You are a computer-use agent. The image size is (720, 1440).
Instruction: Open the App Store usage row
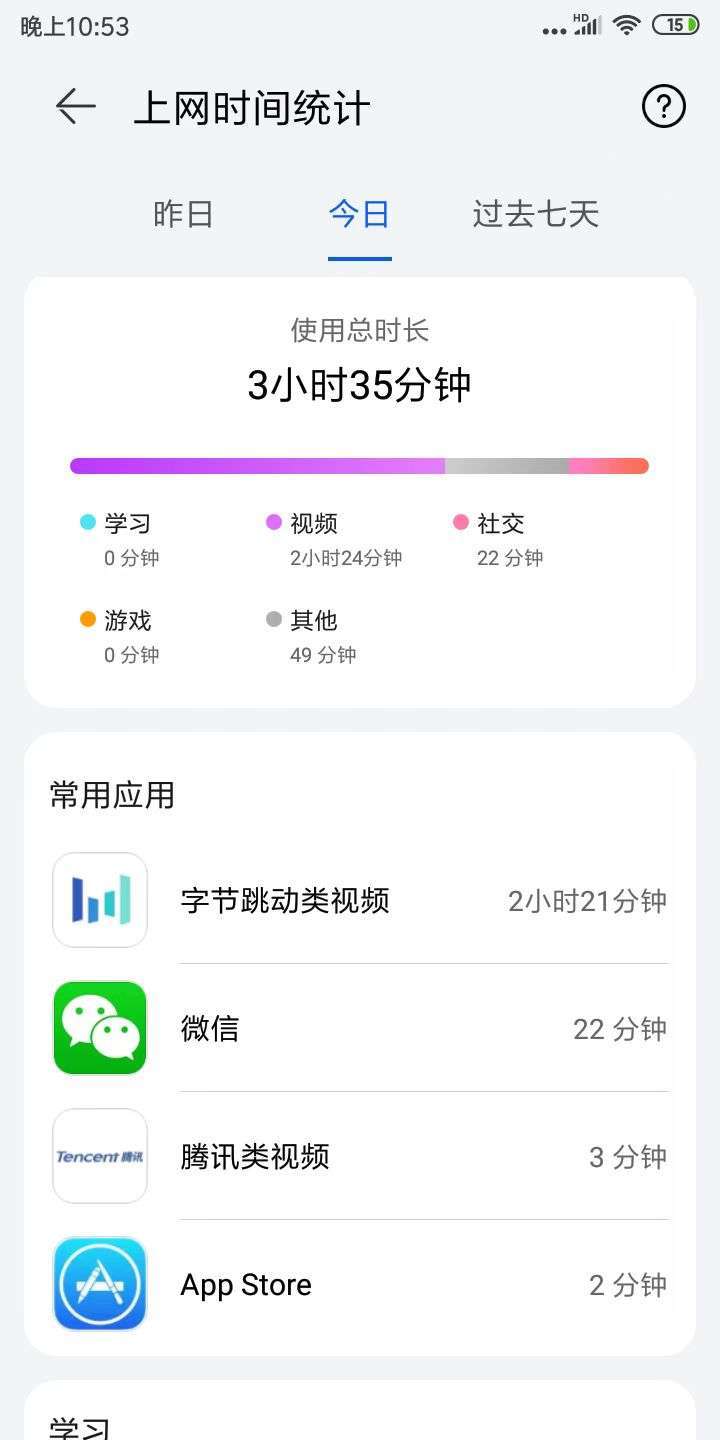click(360, 1284)
